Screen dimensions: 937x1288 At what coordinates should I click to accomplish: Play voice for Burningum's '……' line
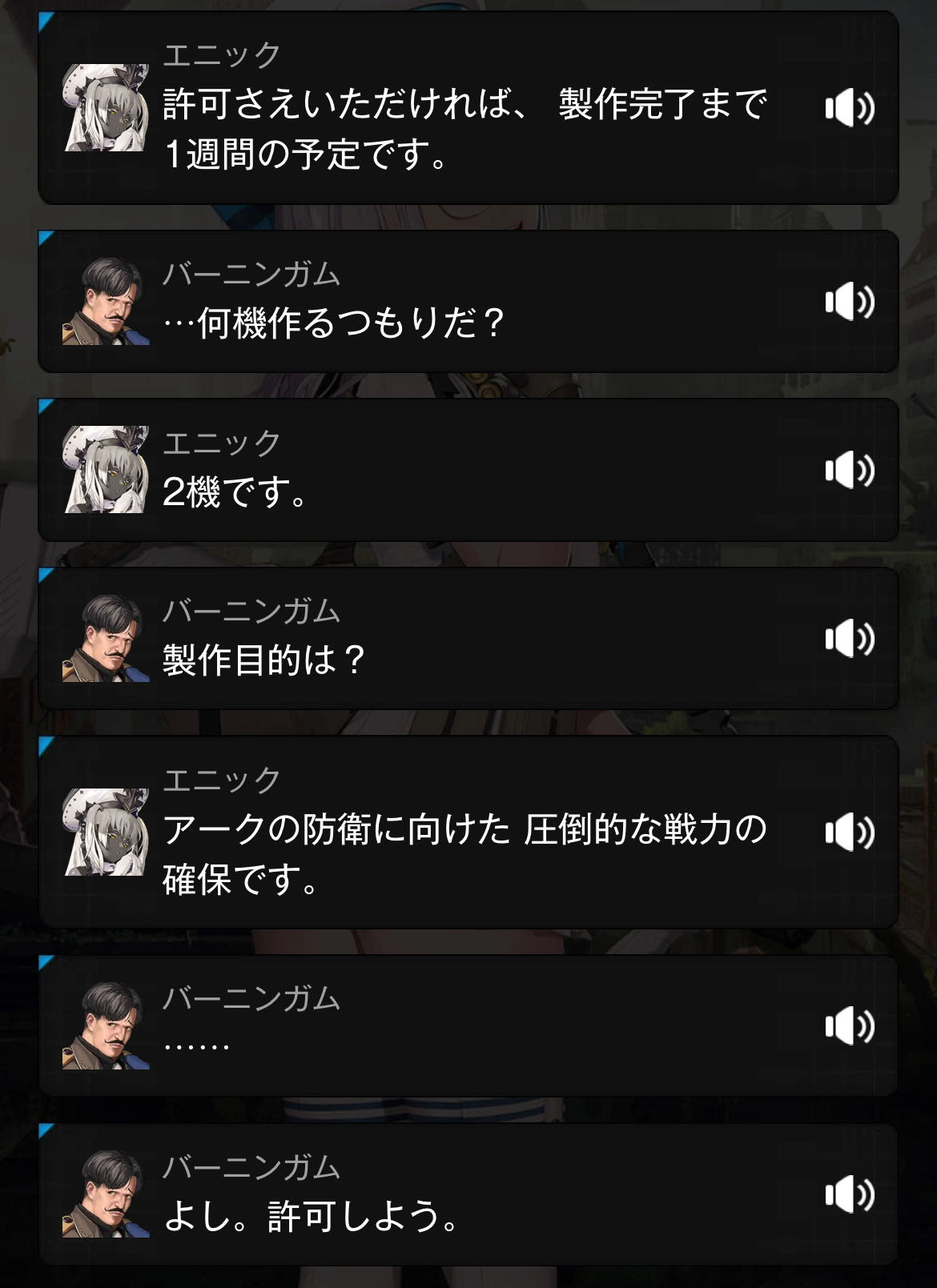(x=849, y=1026)
